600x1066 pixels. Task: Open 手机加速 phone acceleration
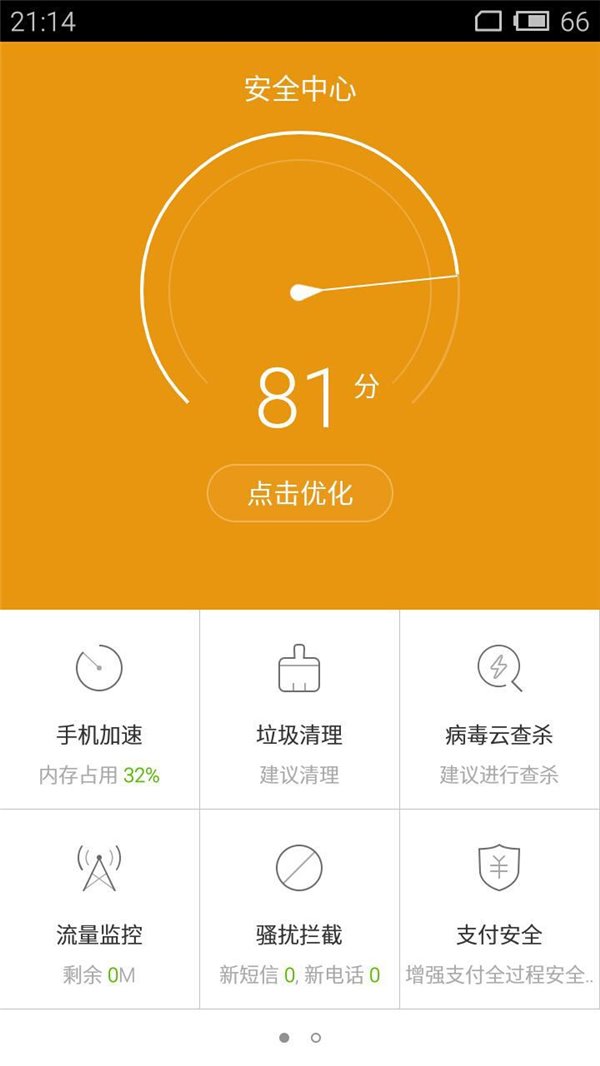click(x=99, y=710)
